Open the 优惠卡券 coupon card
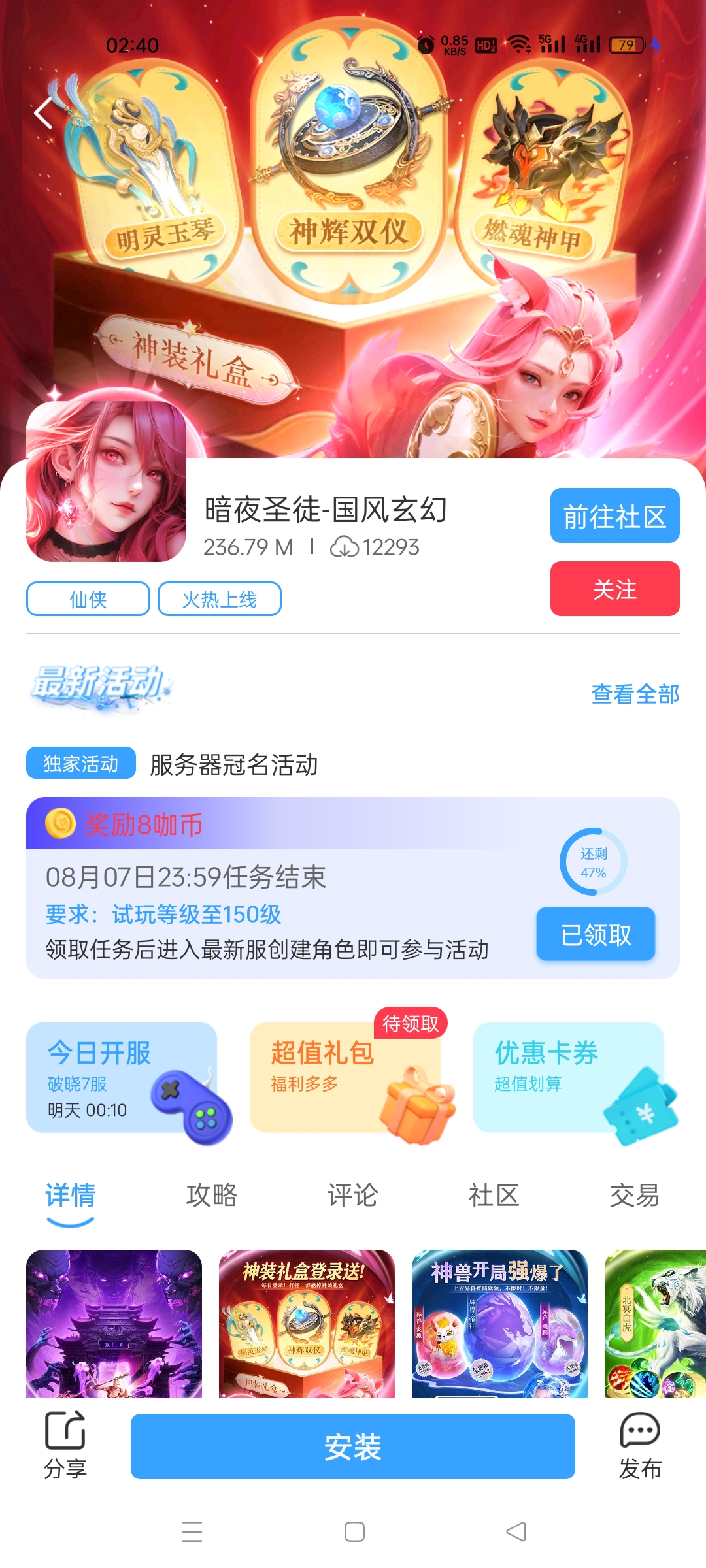706x1568 pixels. tap(569, 1078)
